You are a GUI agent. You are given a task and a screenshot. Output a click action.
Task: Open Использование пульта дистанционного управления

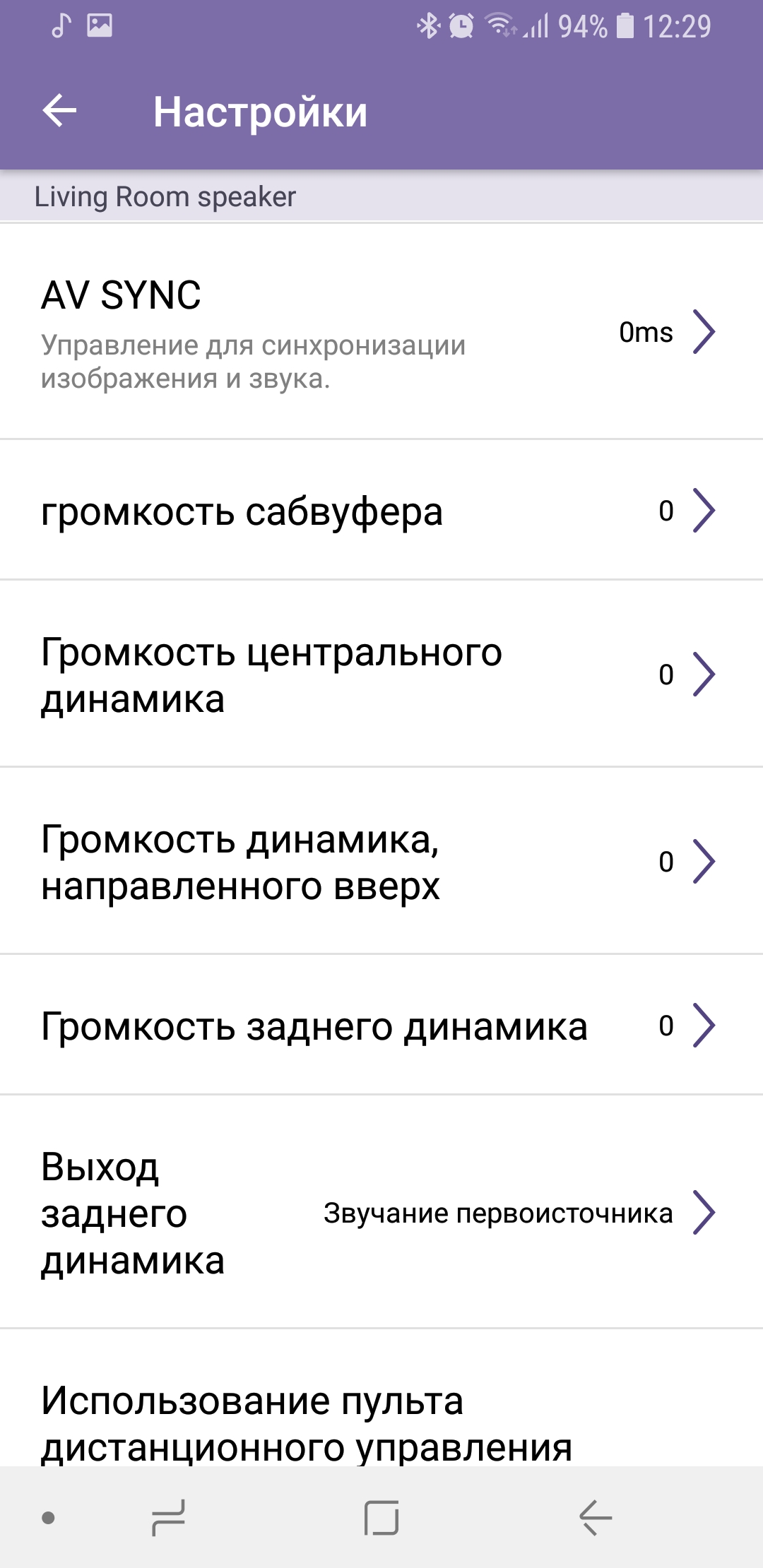pyautogui.click(x=381, y=1398)
